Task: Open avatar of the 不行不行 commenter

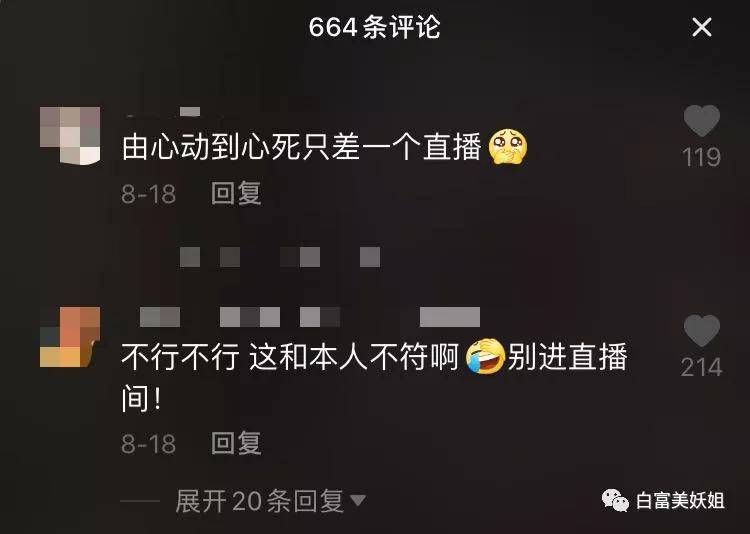Action: coord(70,337)
